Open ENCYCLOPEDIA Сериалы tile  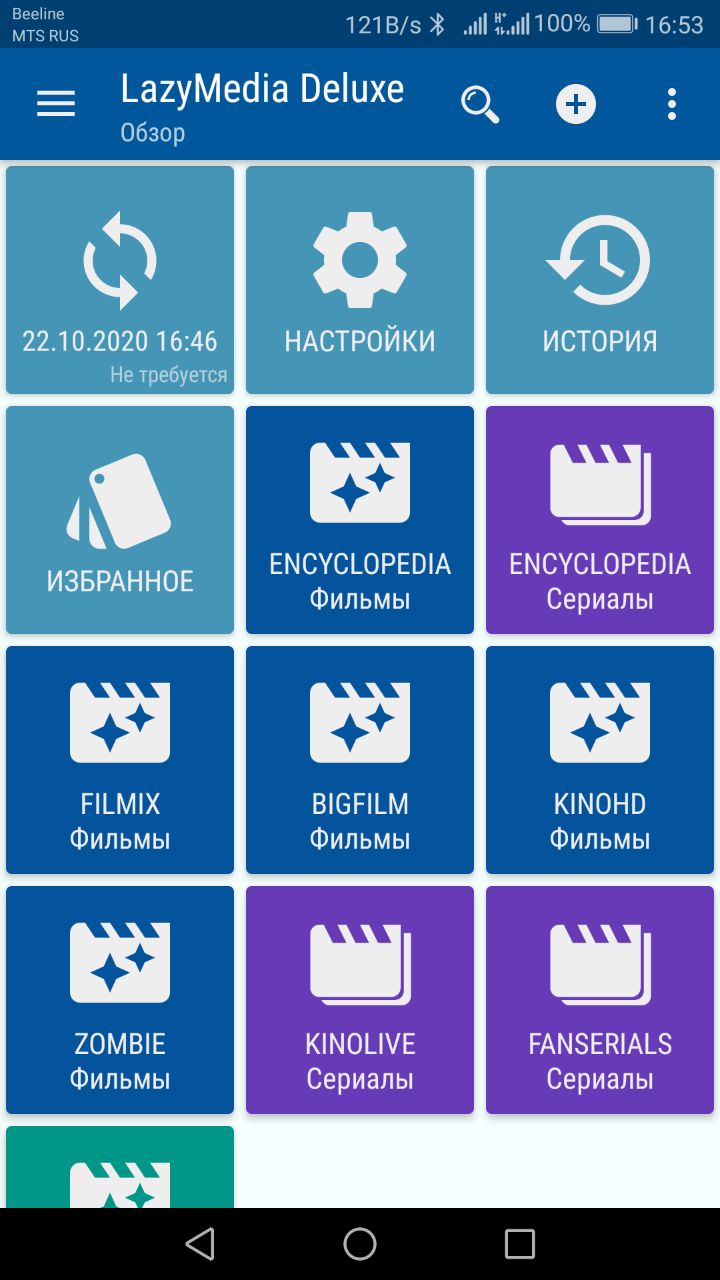click(x=600, y=520)
